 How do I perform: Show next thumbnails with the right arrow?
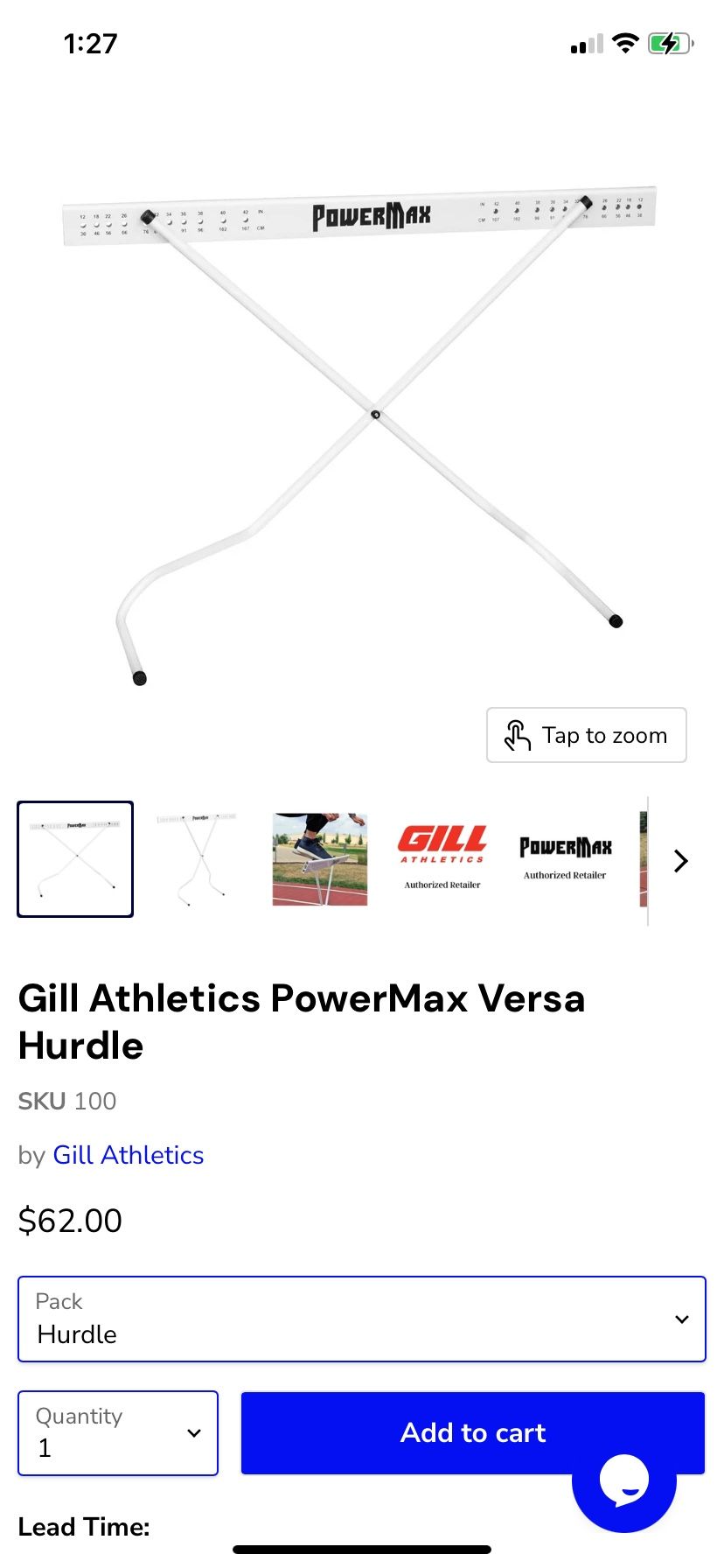click(681, 861)
